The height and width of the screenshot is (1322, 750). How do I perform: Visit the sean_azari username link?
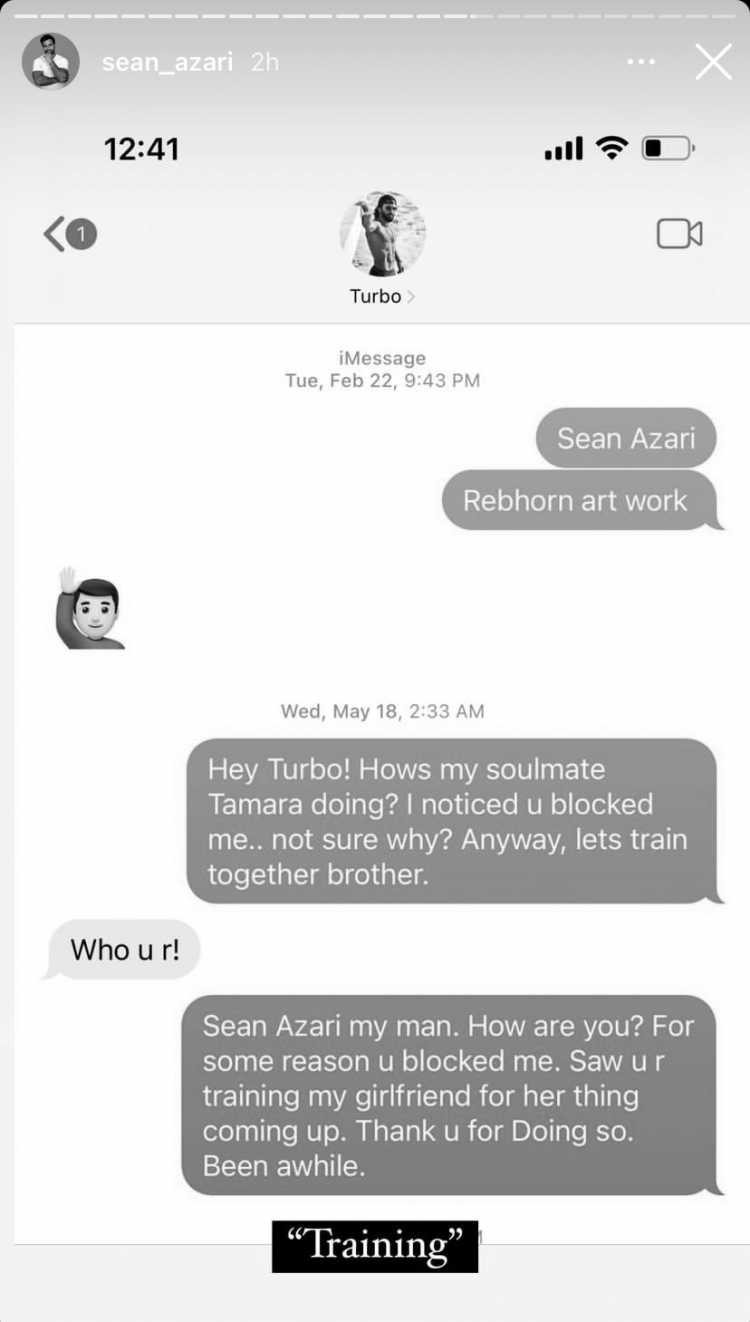tap(167, 62)
